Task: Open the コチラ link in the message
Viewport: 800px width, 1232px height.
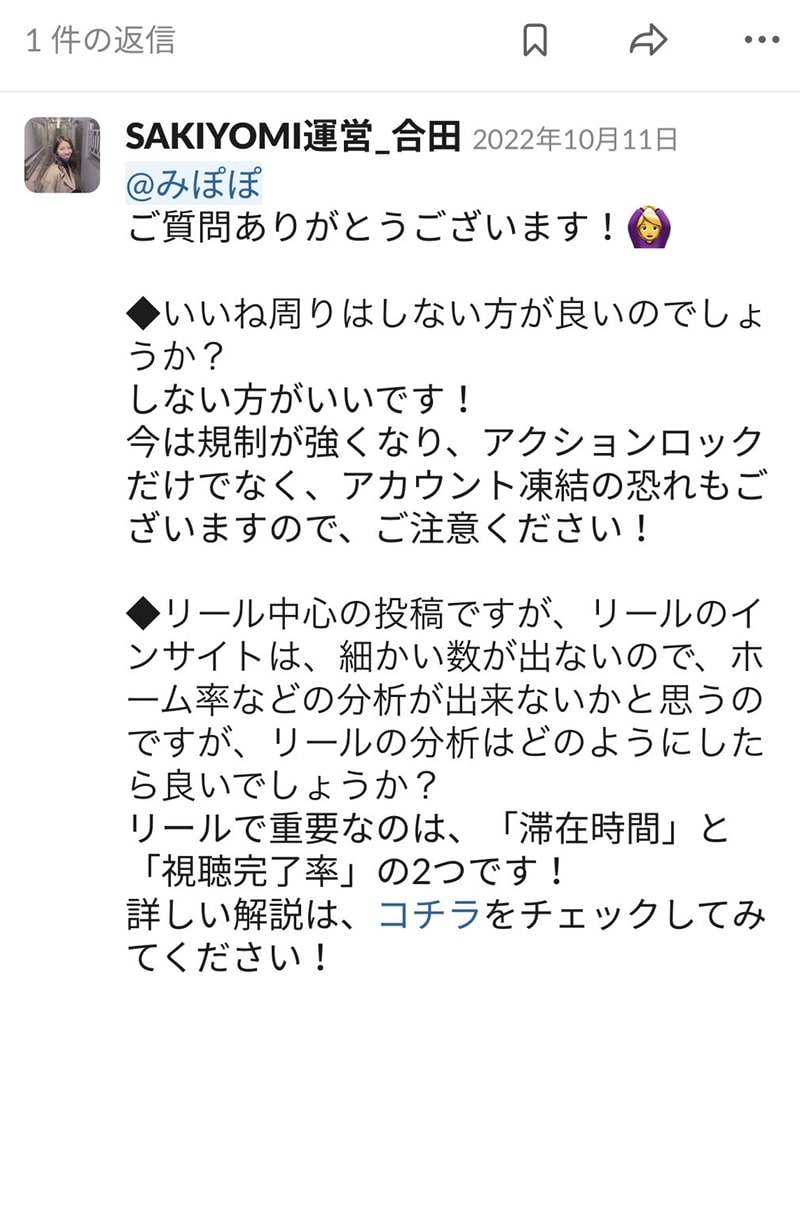Action: click(x=430, y=914)
